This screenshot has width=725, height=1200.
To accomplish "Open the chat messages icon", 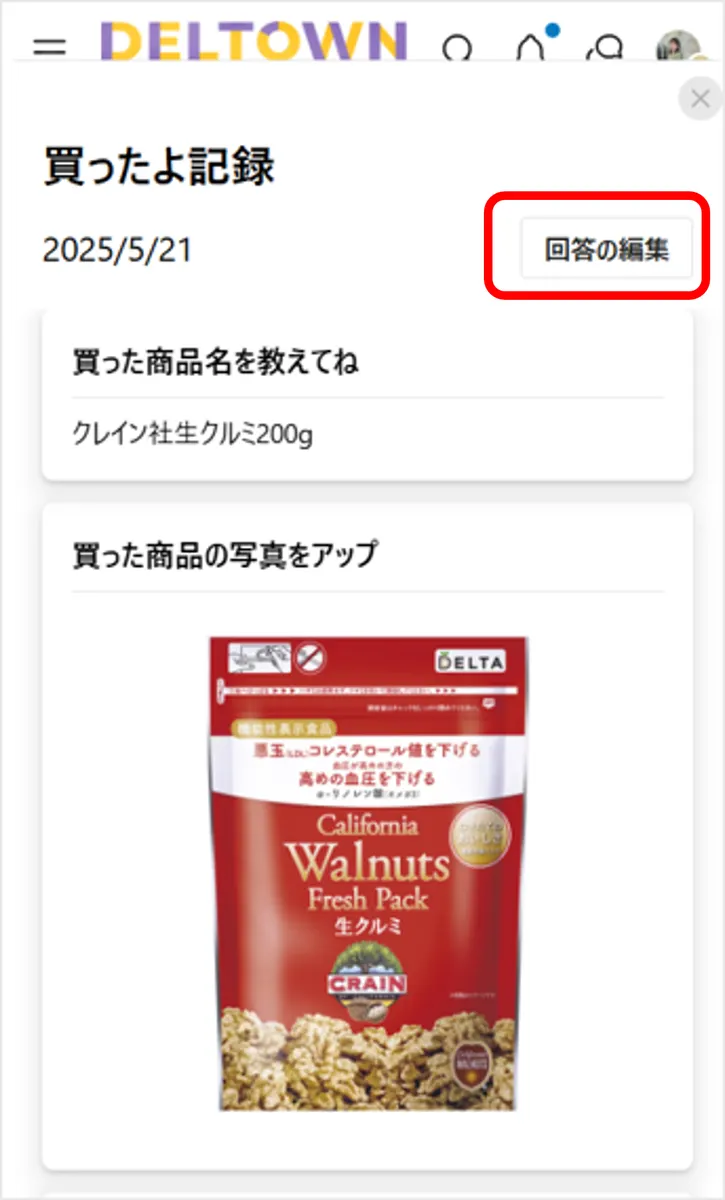I will (x=605, y=47).
